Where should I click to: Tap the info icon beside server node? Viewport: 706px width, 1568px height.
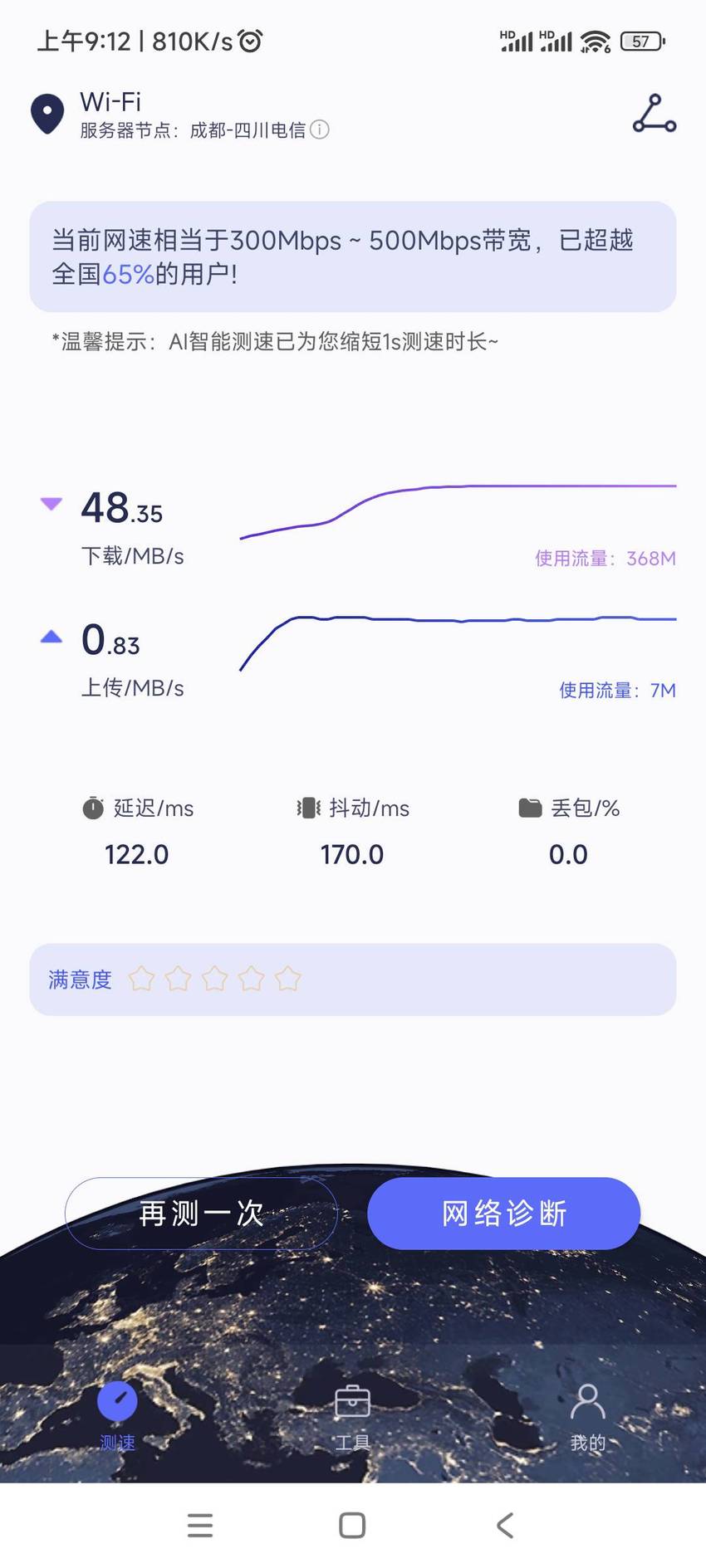point(320,129)
